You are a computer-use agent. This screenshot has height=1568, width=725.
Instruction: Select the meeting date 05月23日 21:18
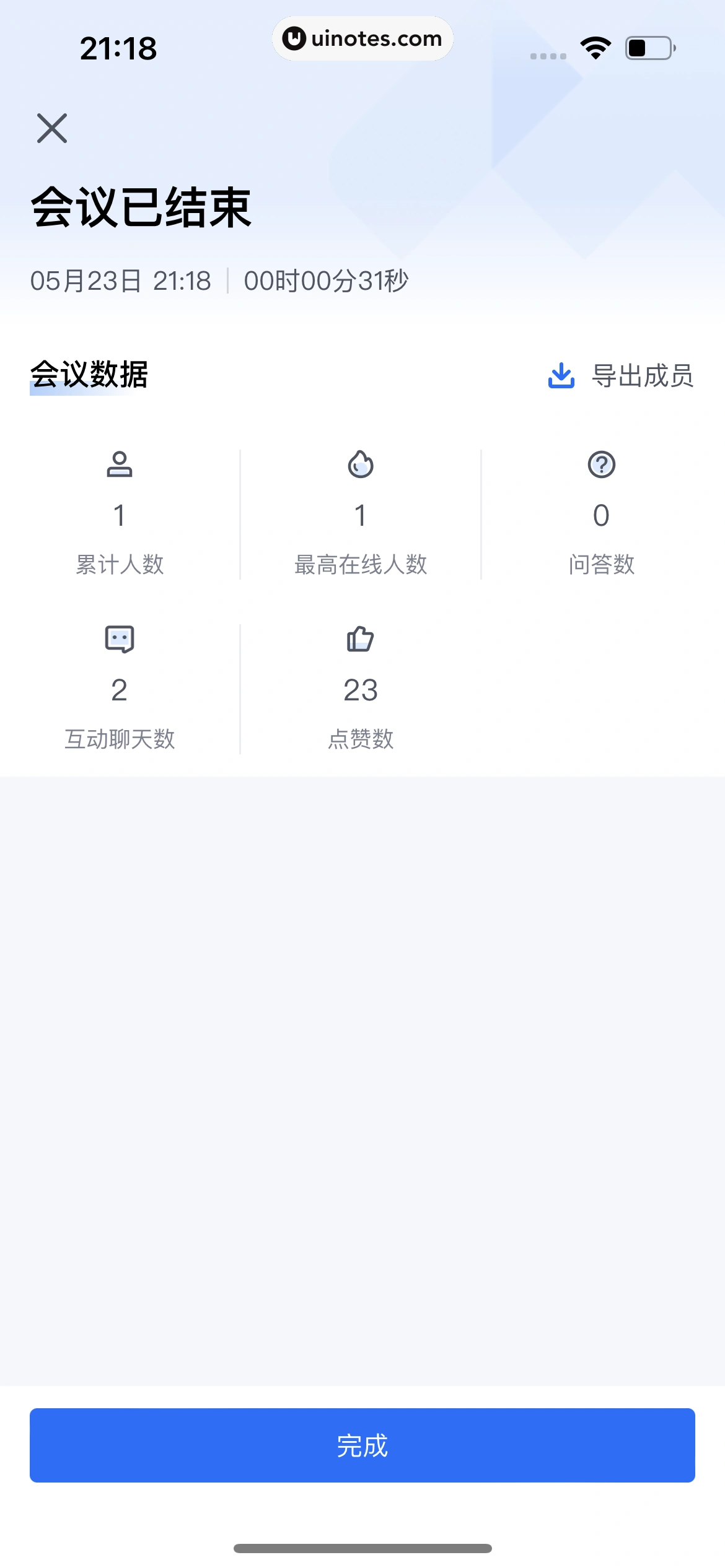(121, 281)
